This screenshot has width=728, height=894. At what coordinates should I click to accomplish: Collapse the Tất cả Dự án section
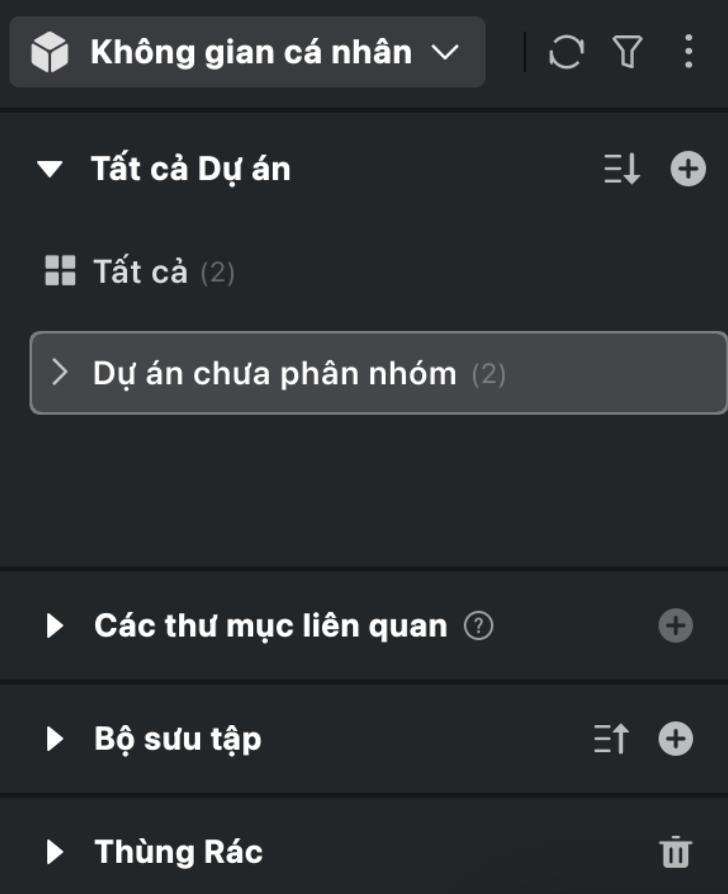coord(49,169)
